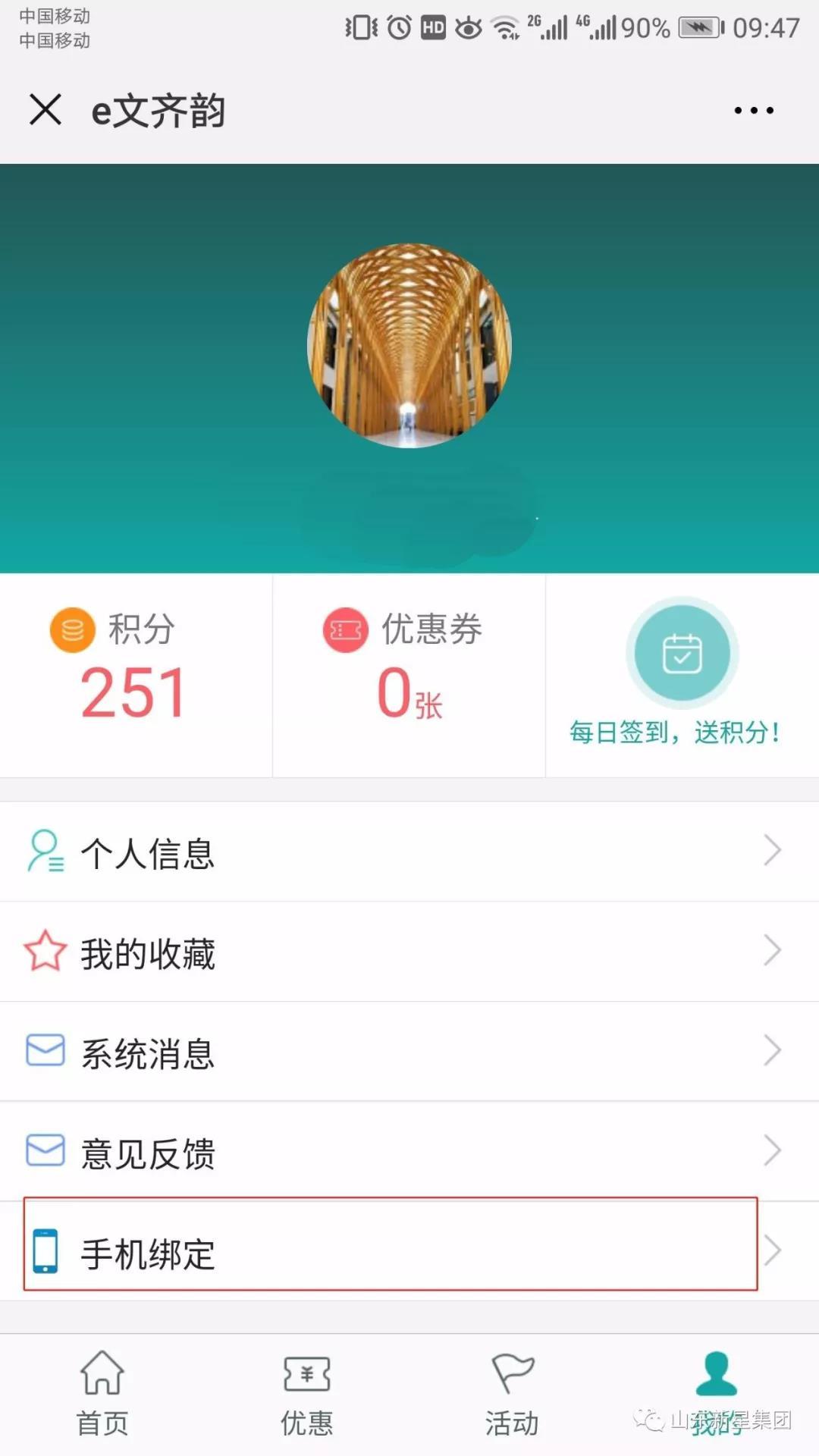
Task: Open 我的收藏 favorites
Action: (409, 952)
